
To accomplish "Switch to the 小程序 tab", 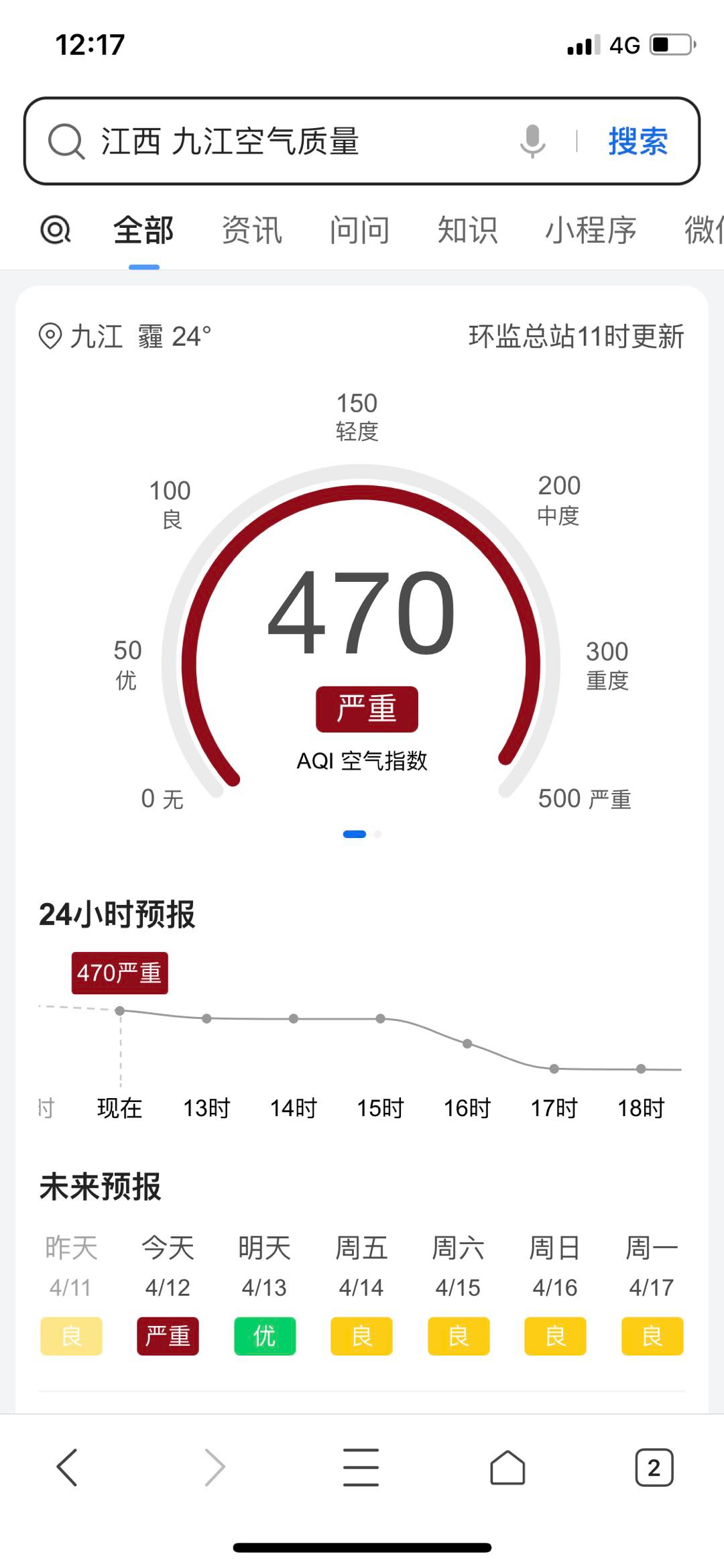I will [590, 230].
